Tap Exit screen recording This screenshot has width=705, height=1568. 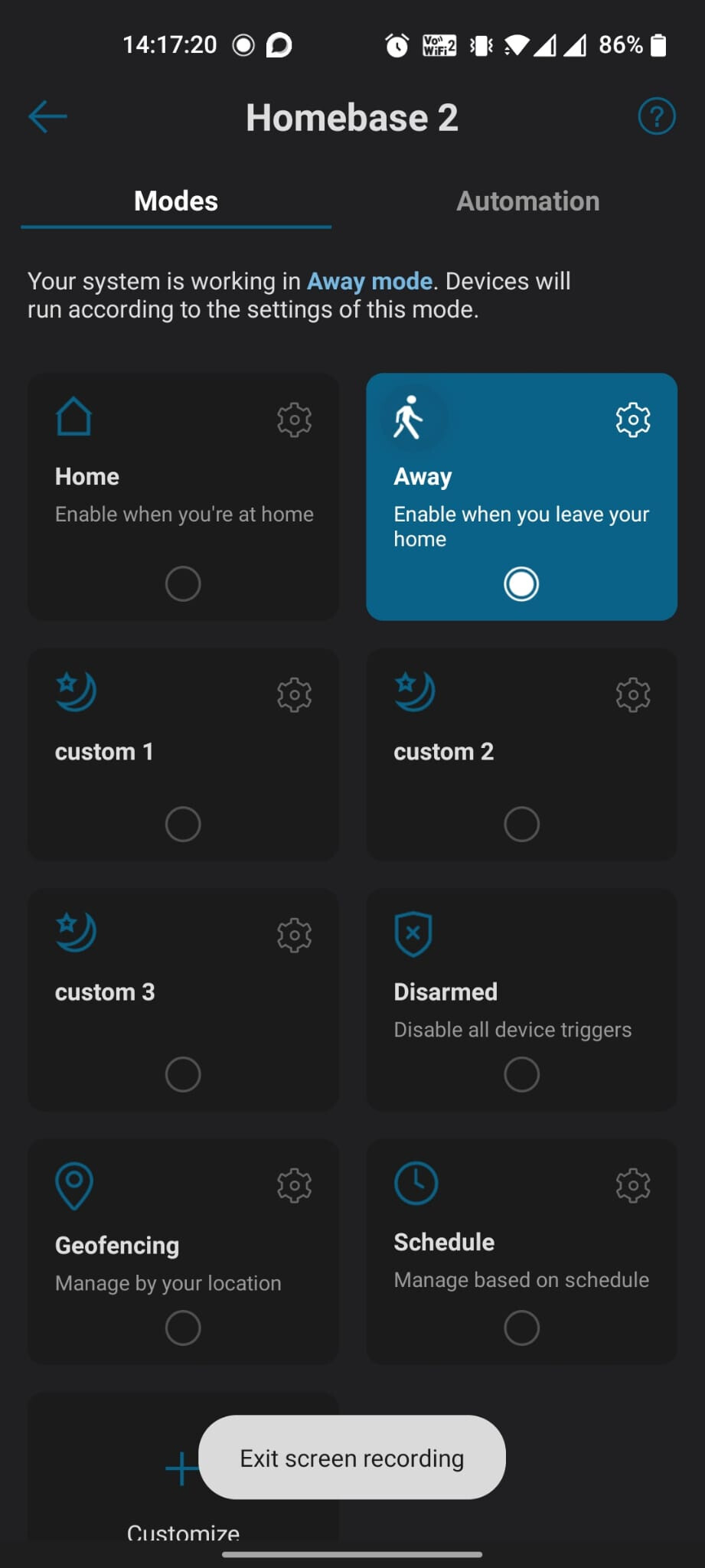[x=351, y=1458]
